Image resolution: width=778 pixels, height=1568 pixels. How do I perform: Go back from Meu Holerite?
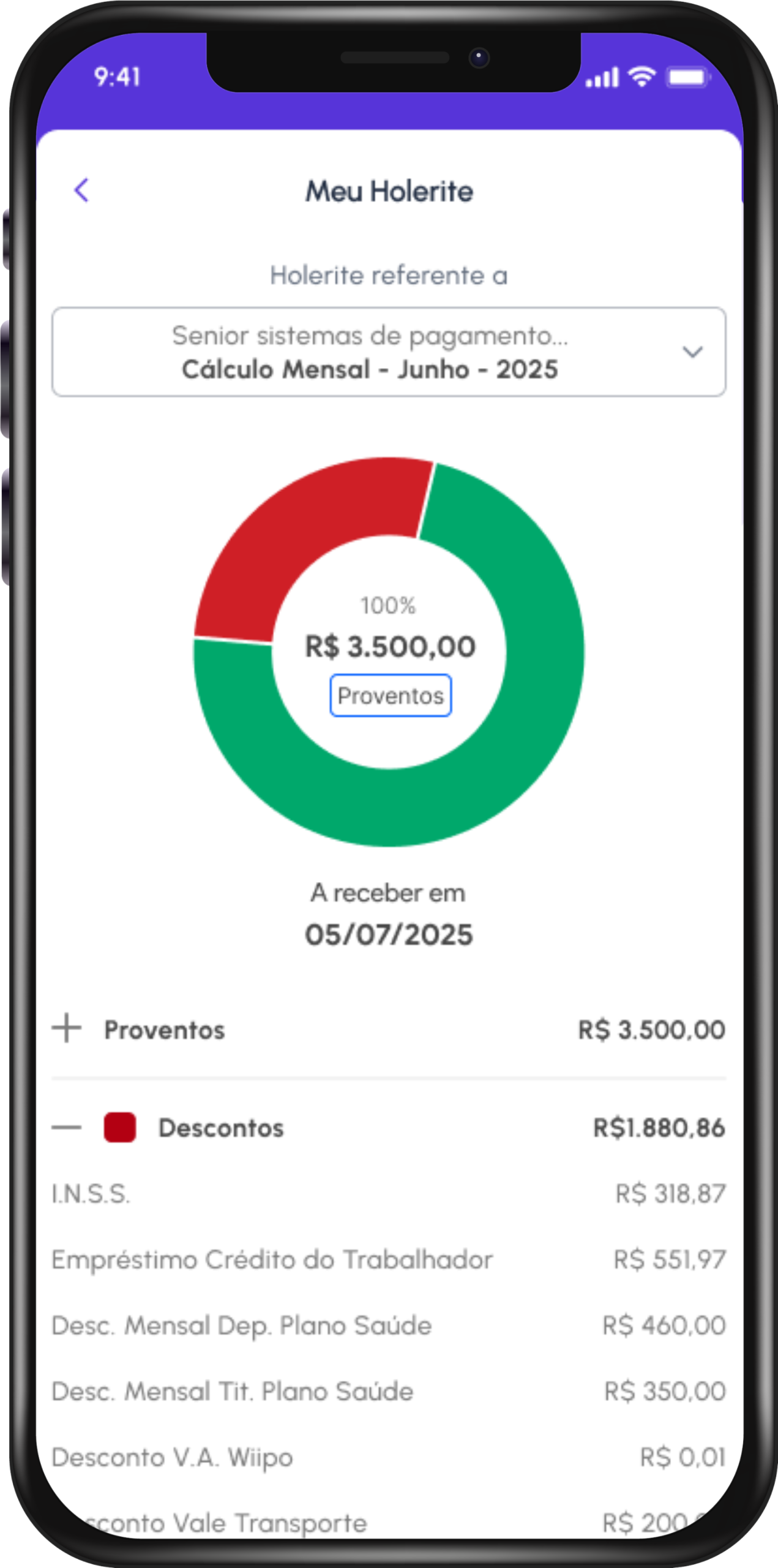[x=81, y=190]
